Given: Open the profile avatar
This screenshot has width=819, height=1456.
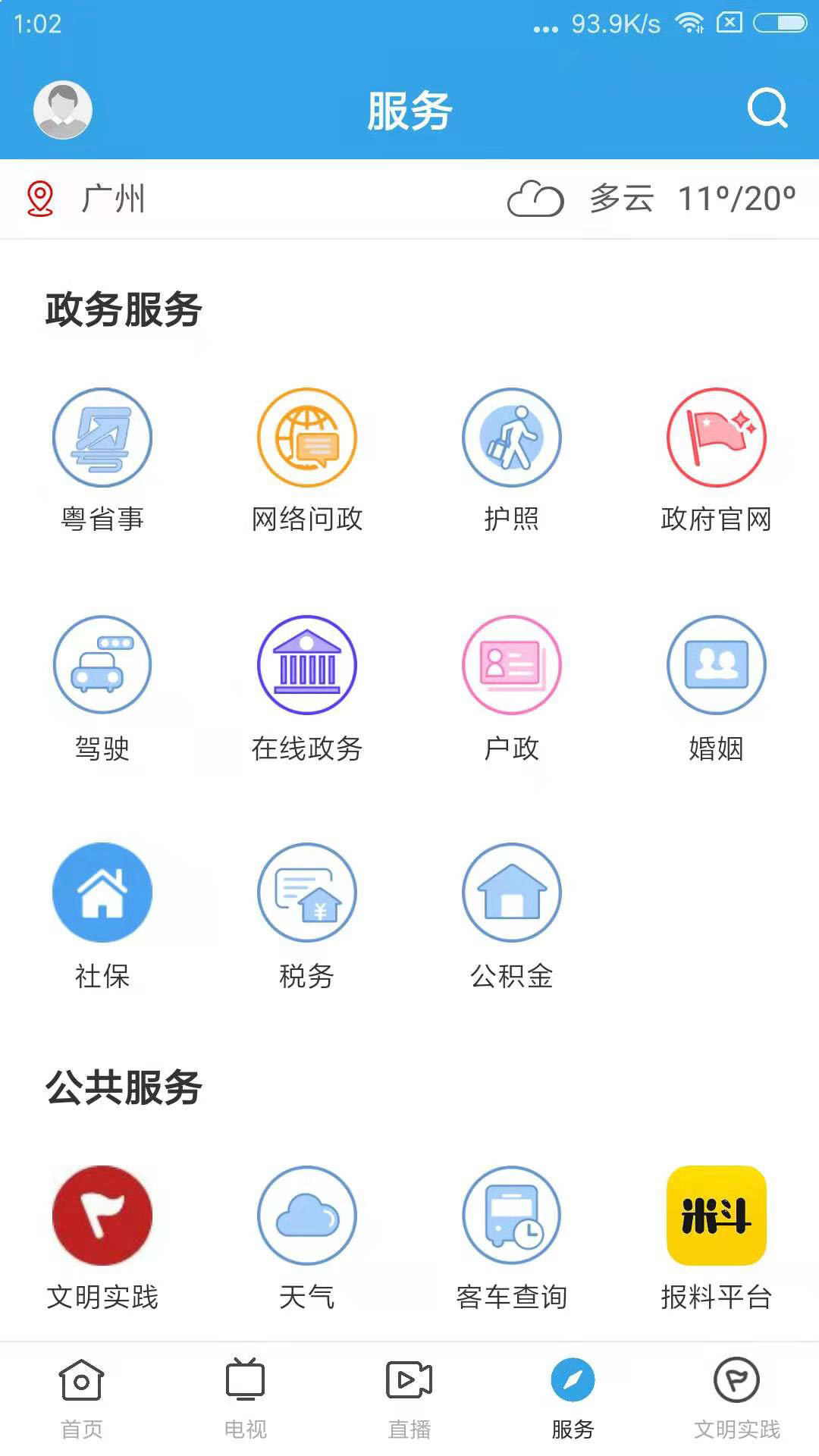Looking at the screenshot, I should pos(63,110).
